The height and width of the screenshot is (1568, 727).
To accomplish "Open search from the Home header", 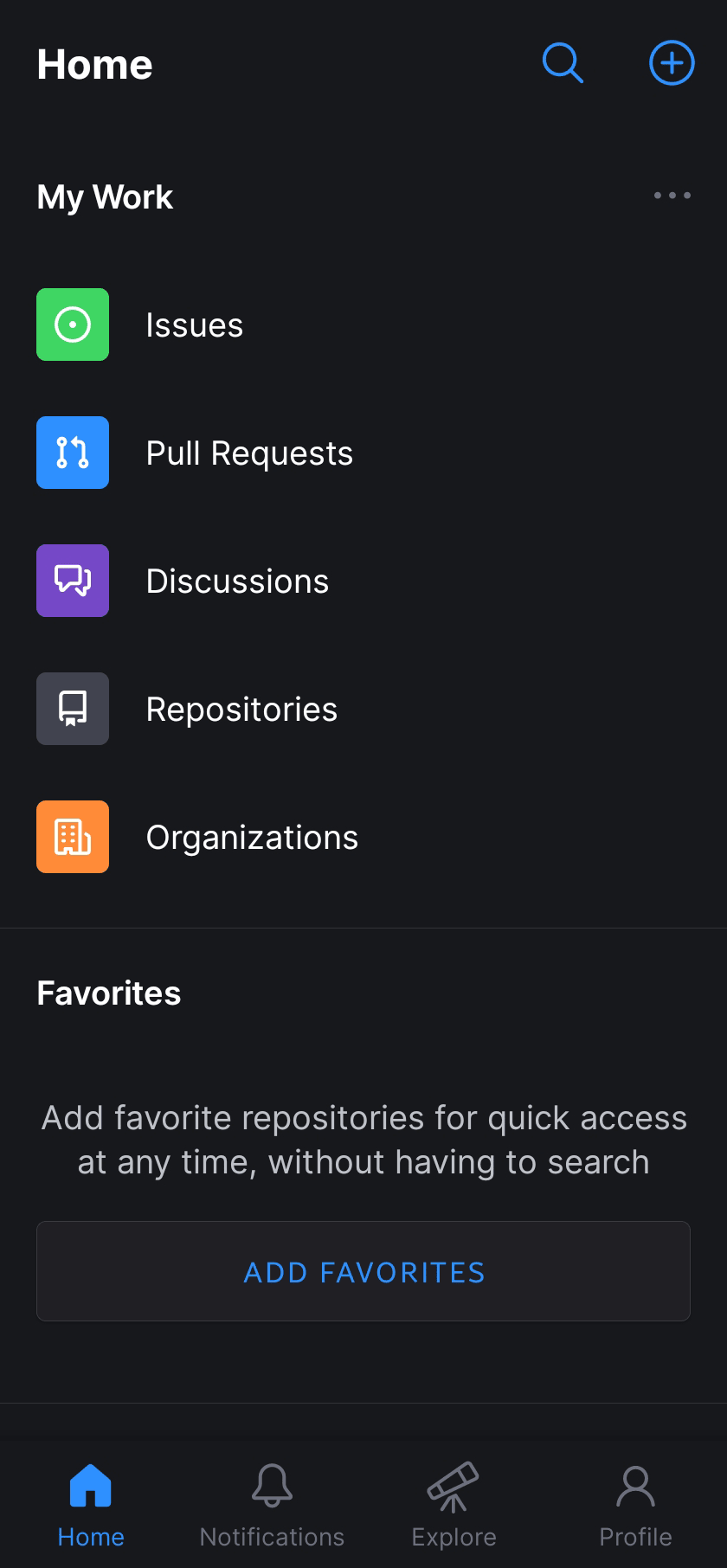I will [563, 63].
